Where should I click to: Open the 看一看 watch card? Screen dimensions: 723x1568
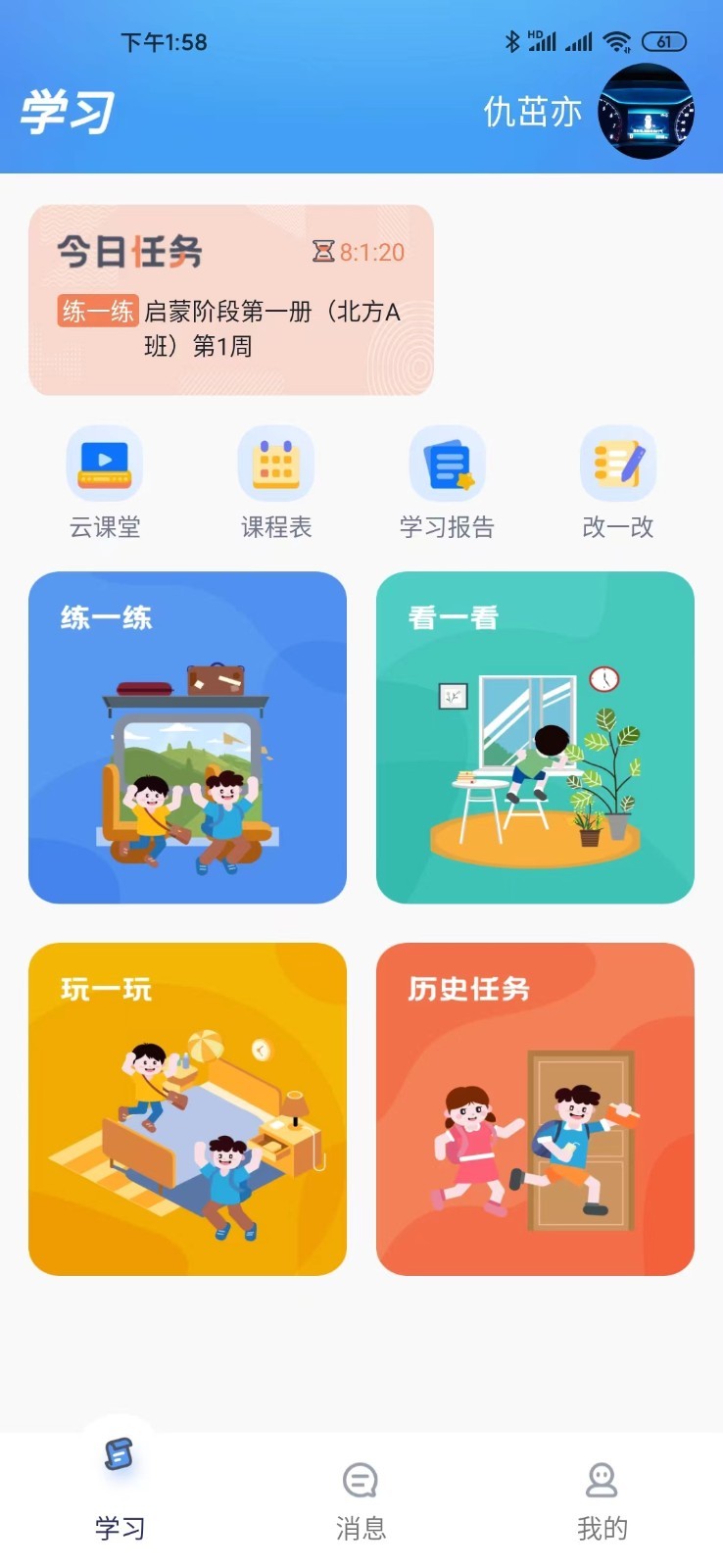point(535,736)
